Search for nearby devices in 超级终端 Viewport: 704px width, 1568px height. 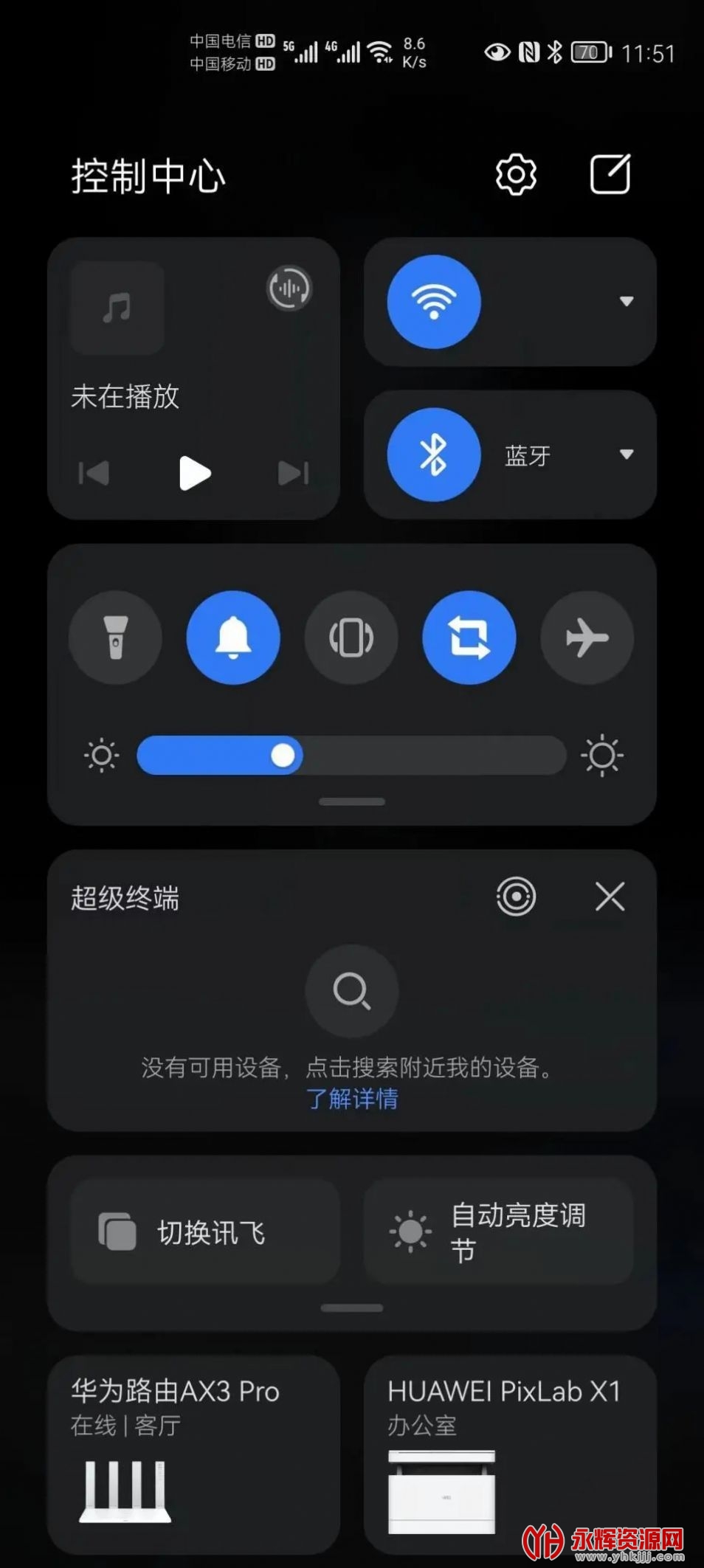pos(352,991)
